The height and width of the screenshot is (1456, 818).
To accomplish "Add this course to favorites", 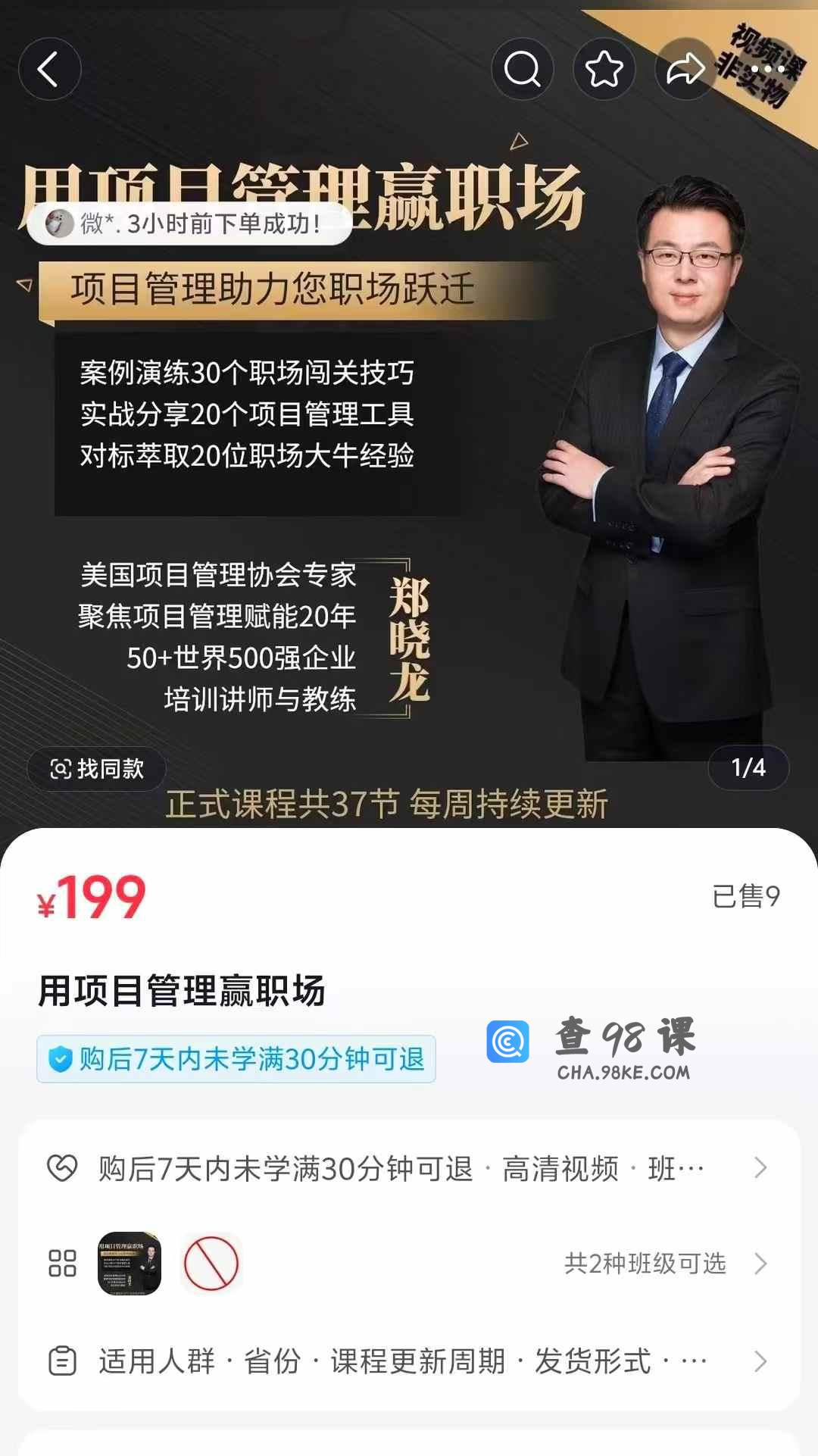I will coord(604,70).
